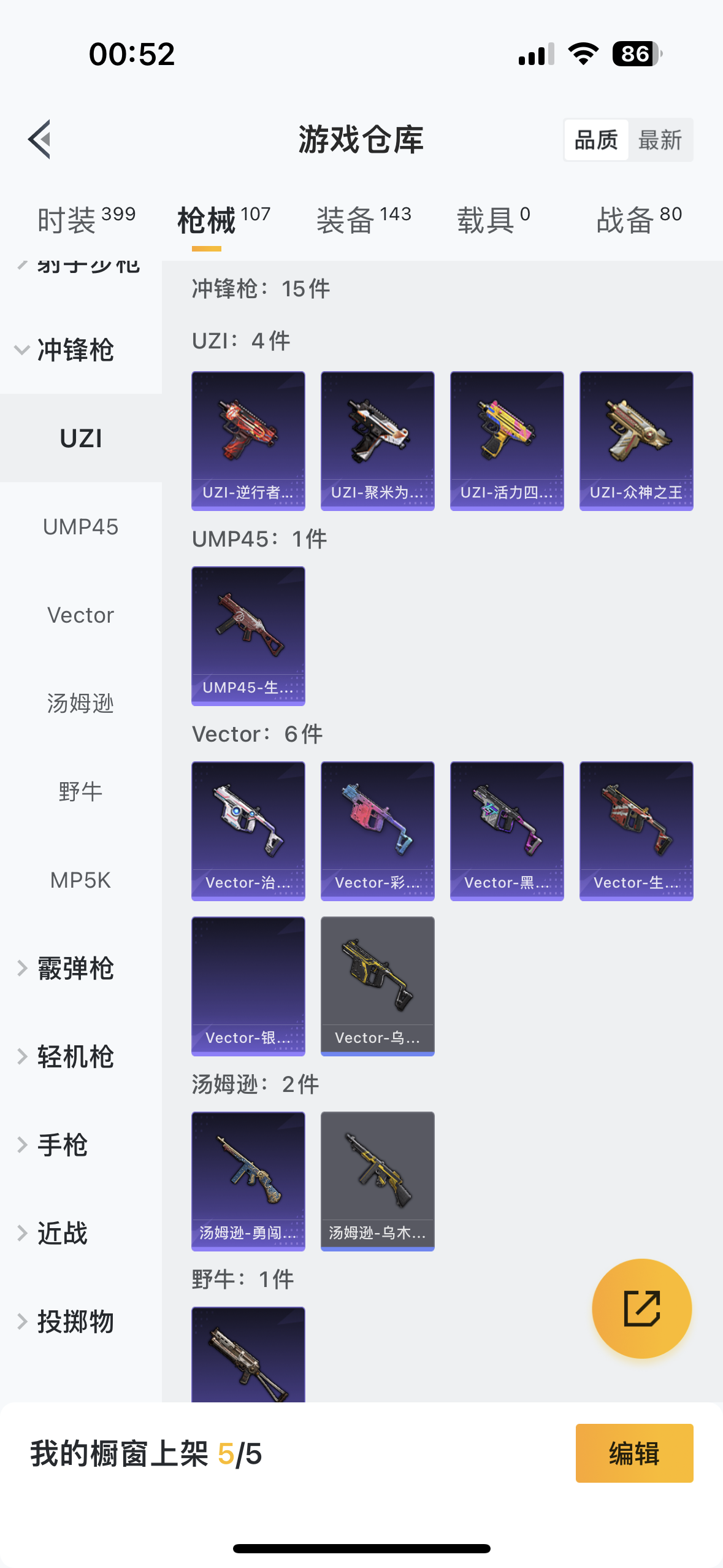Switch to the 时装 tab
723x1568 pixels.
tap(86, 220)
